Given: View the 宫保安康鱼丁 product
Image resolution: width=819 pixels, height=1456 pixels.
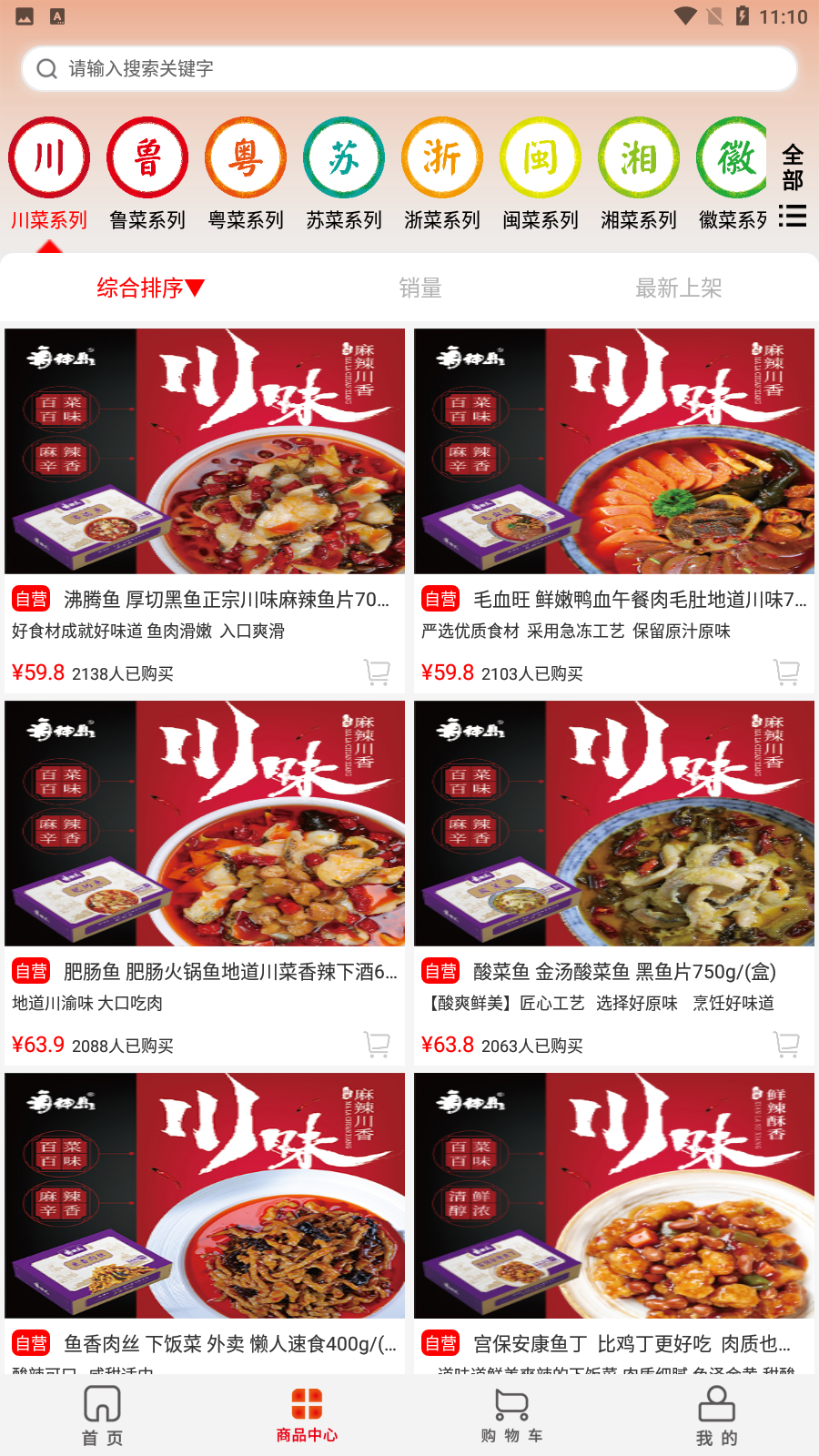Looking at the screenshot, I should (614, 1210).
